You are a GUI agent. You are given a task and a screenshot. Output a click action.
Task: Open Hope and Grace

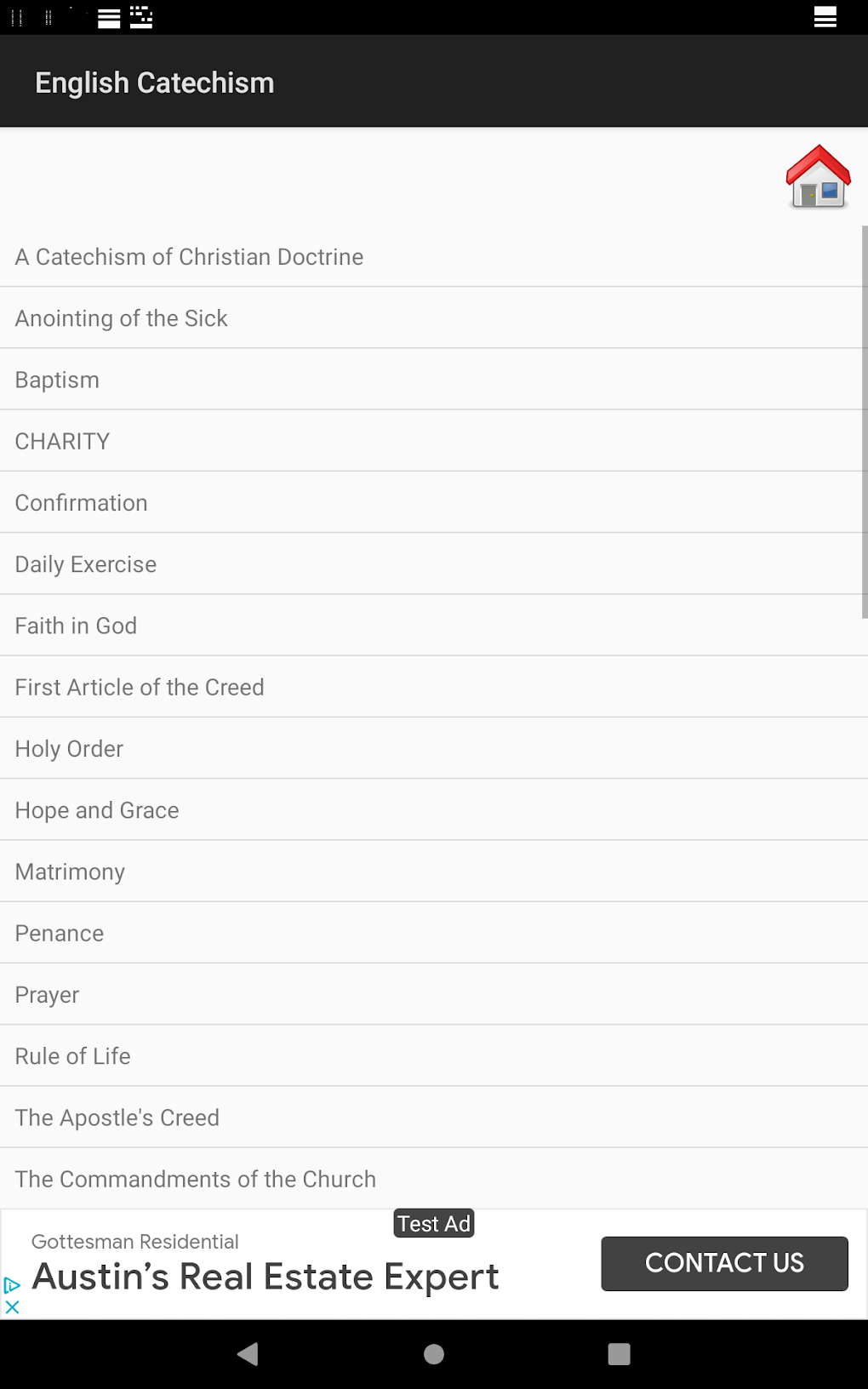(434, 809)
